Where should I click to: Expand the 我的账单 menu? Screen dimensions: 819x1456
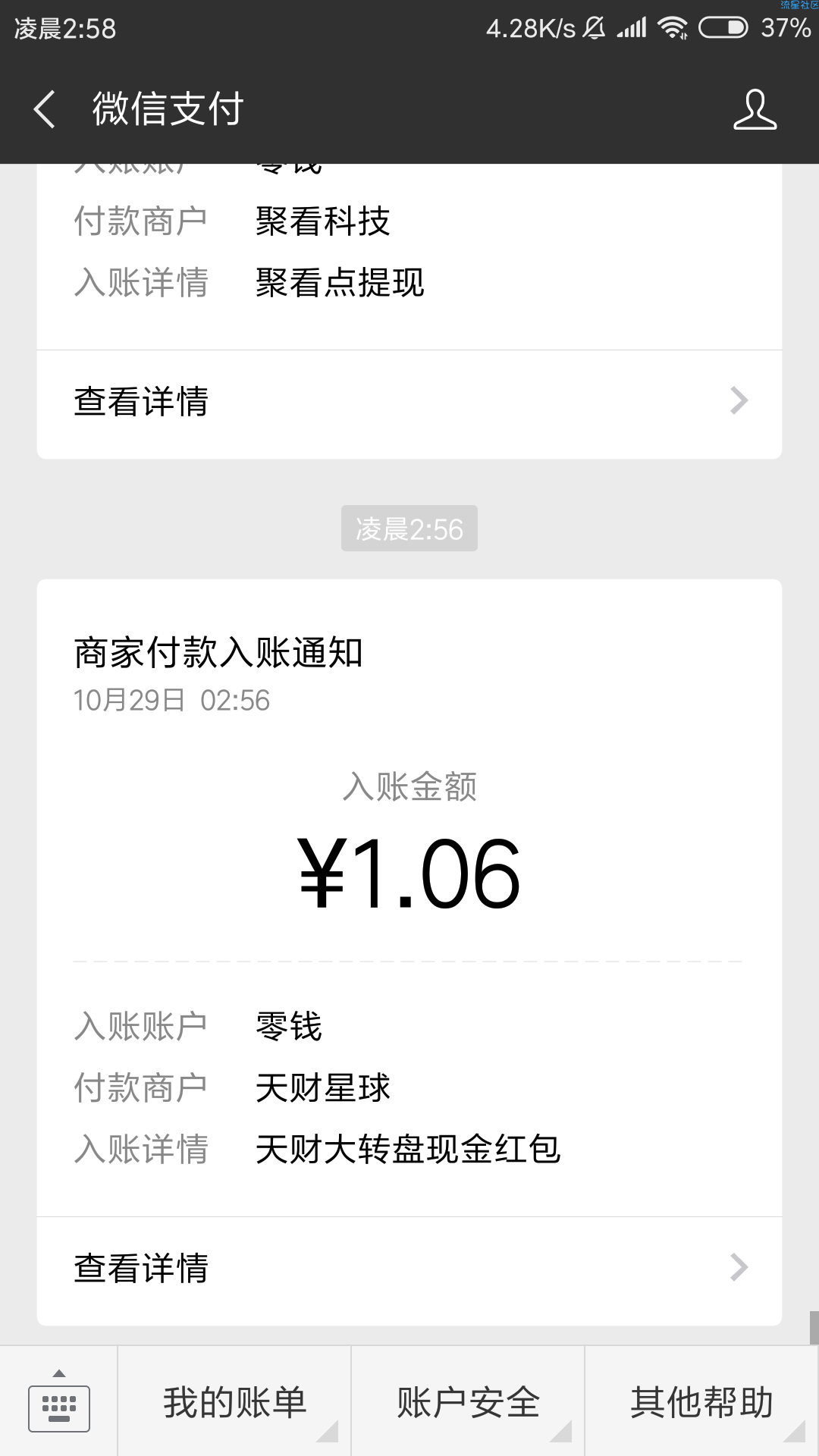(x=234, y=1402)
